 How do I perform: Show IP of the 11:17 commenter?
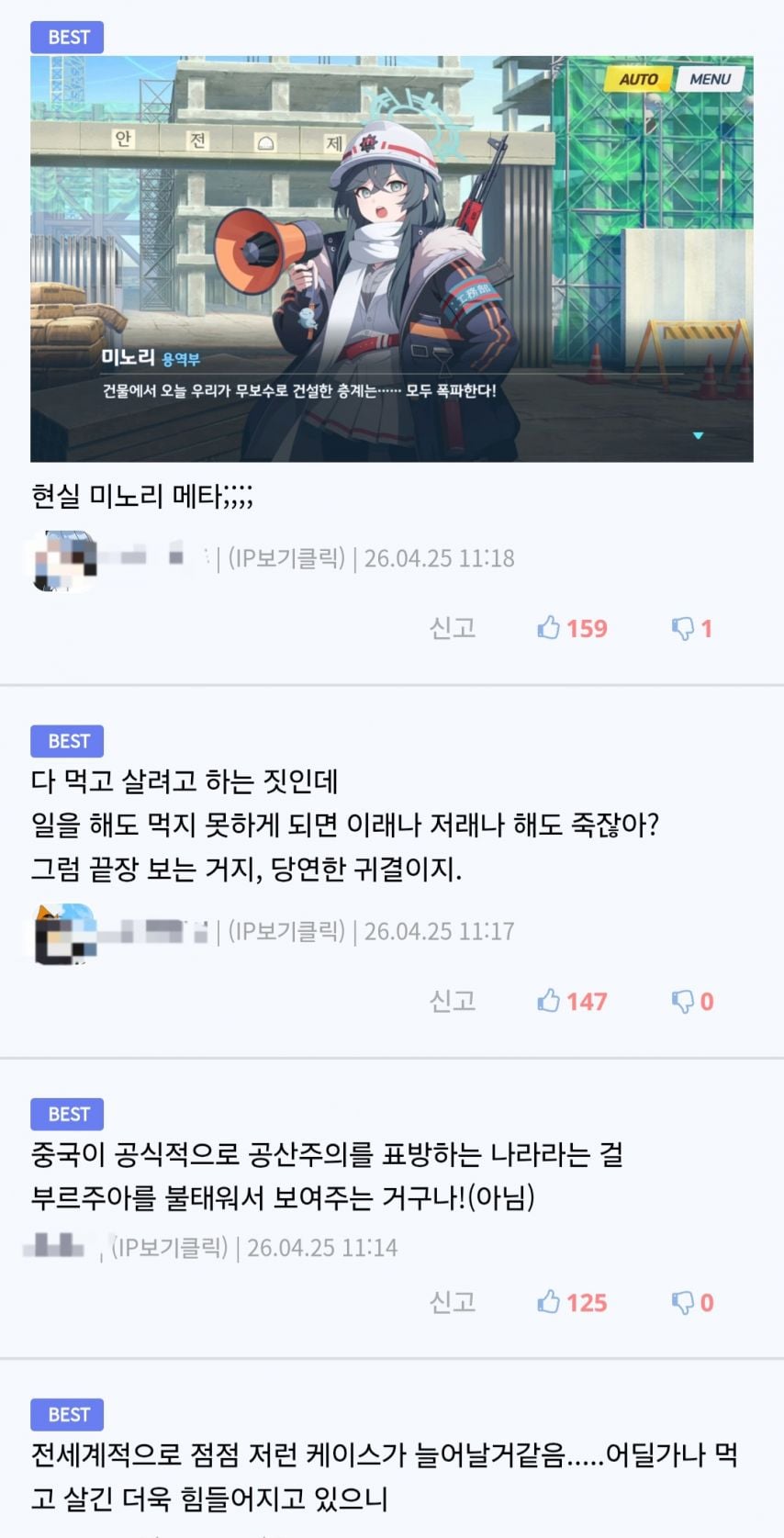click(286, 931)
